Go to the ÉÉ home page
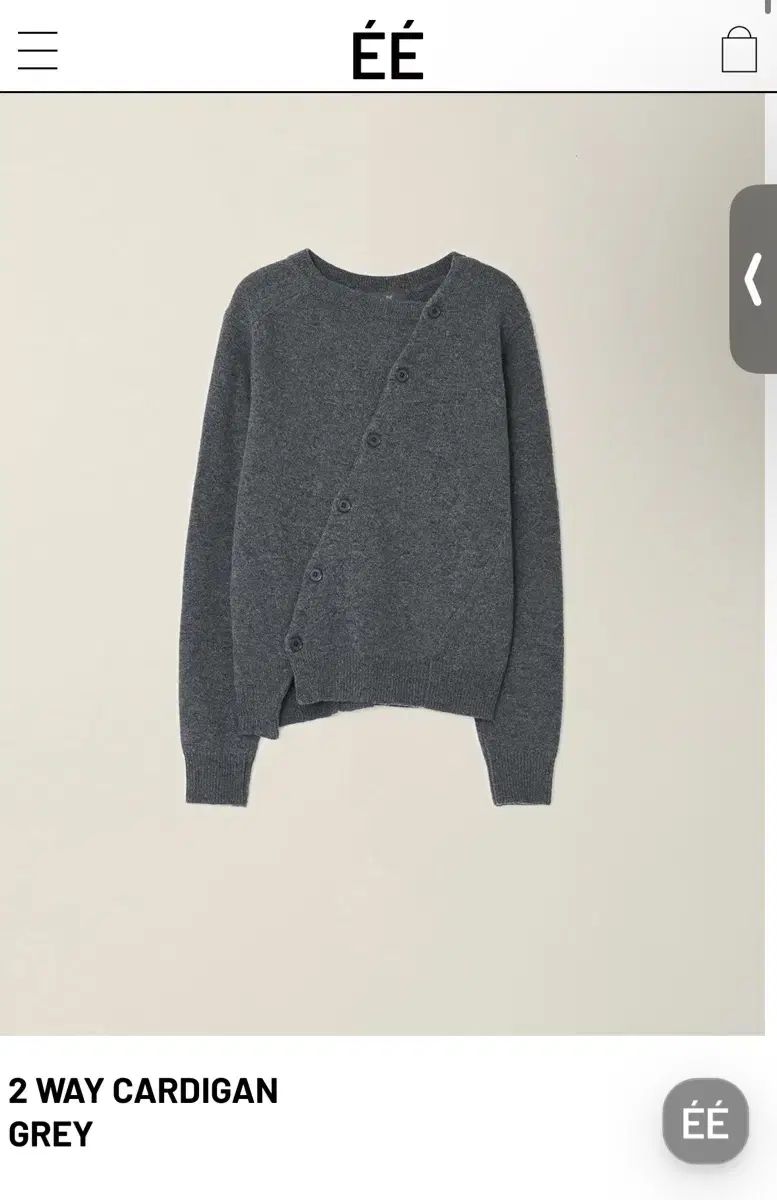This screenshot has width=777, height=1200. [x=387, y=54]
